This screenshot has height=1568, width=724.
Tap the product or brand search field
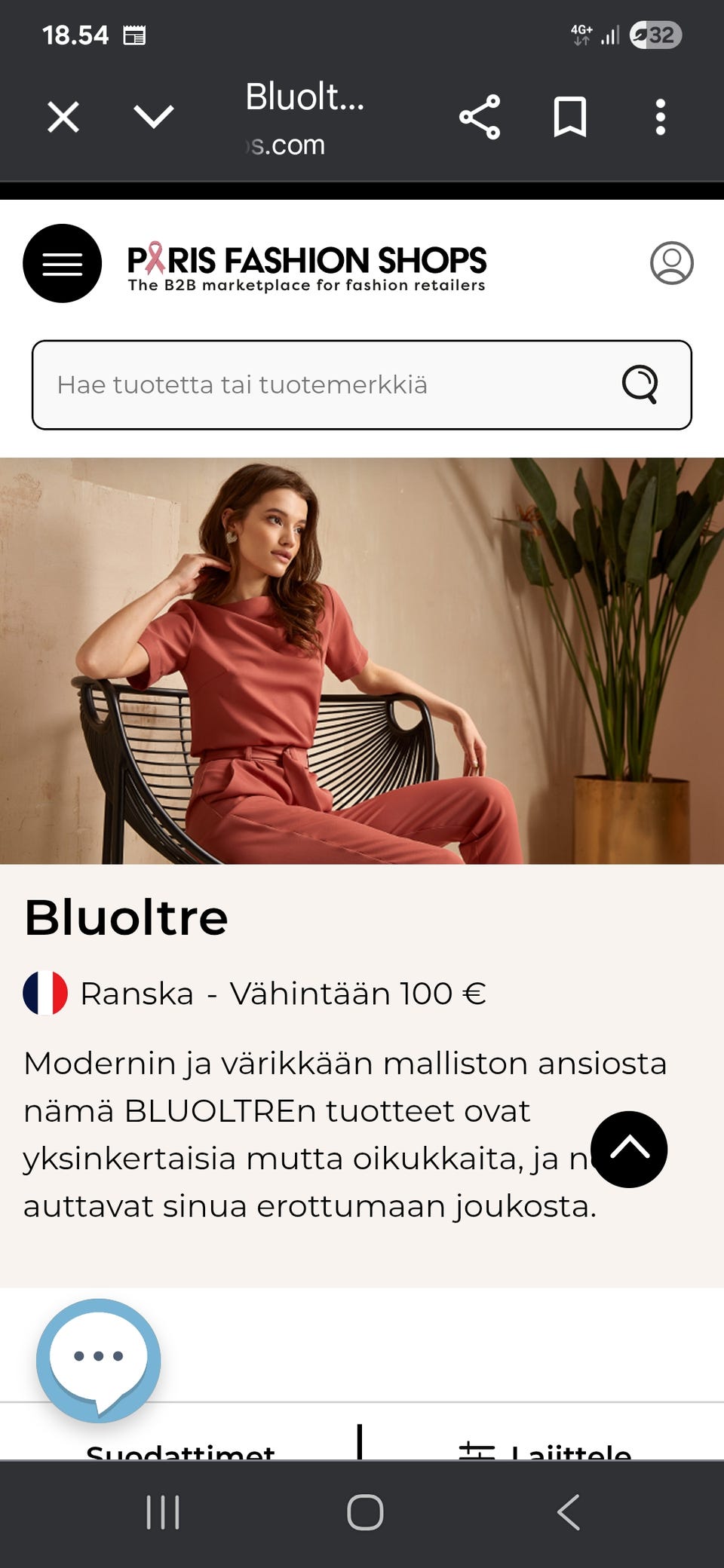[x=324, y=385]
